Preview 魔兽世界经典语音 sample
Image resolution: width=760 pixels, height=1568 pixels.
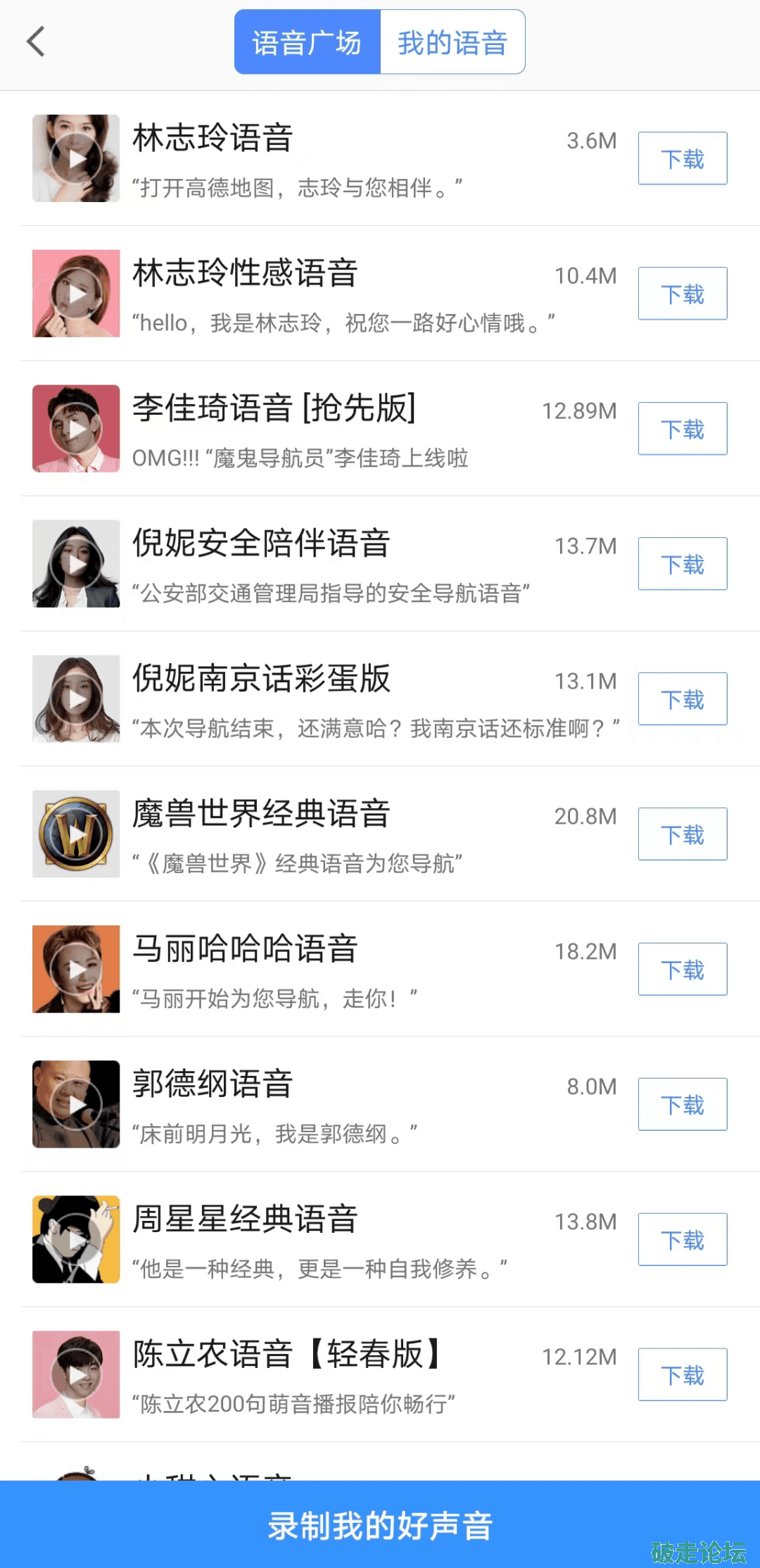[x=76, y=835]
